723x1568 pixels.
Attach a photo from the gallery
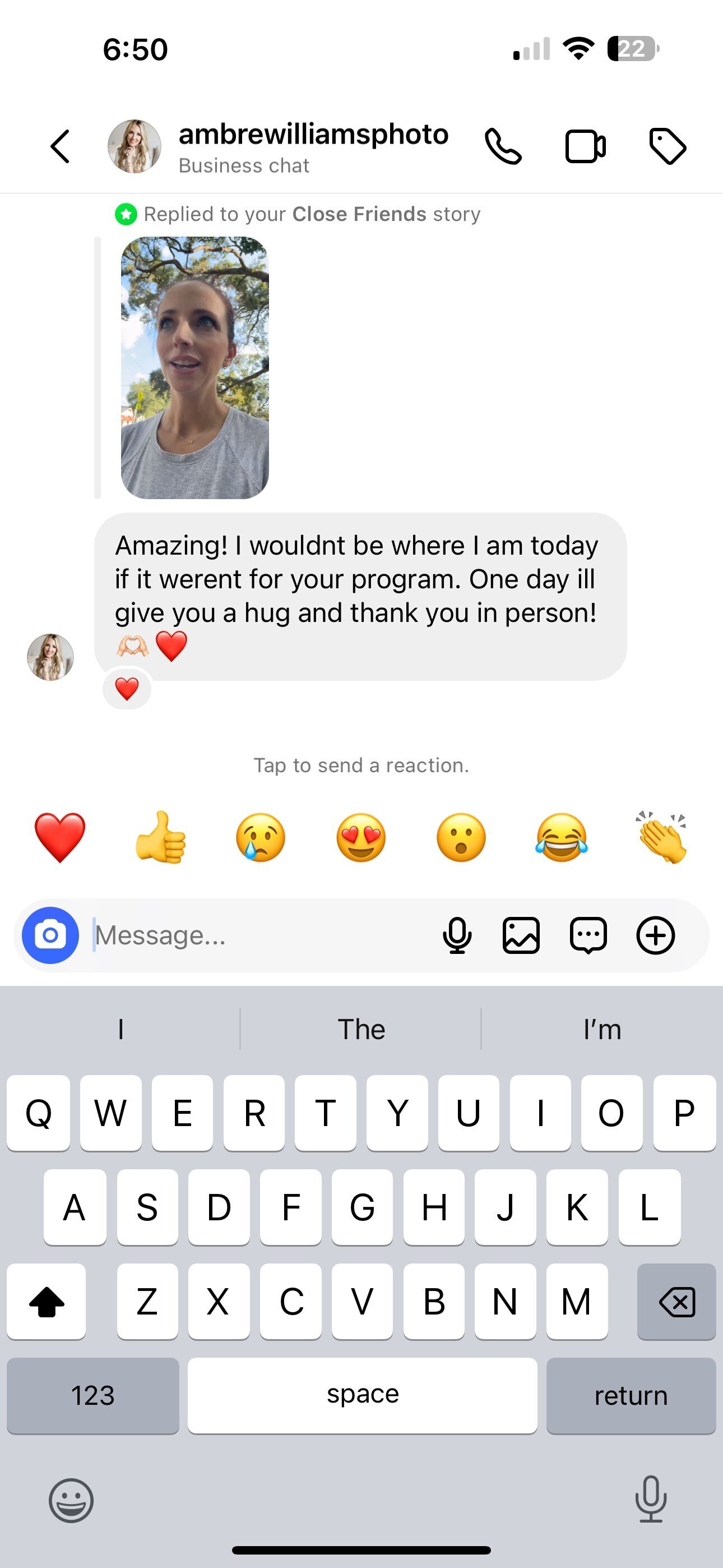click(521, 935)
